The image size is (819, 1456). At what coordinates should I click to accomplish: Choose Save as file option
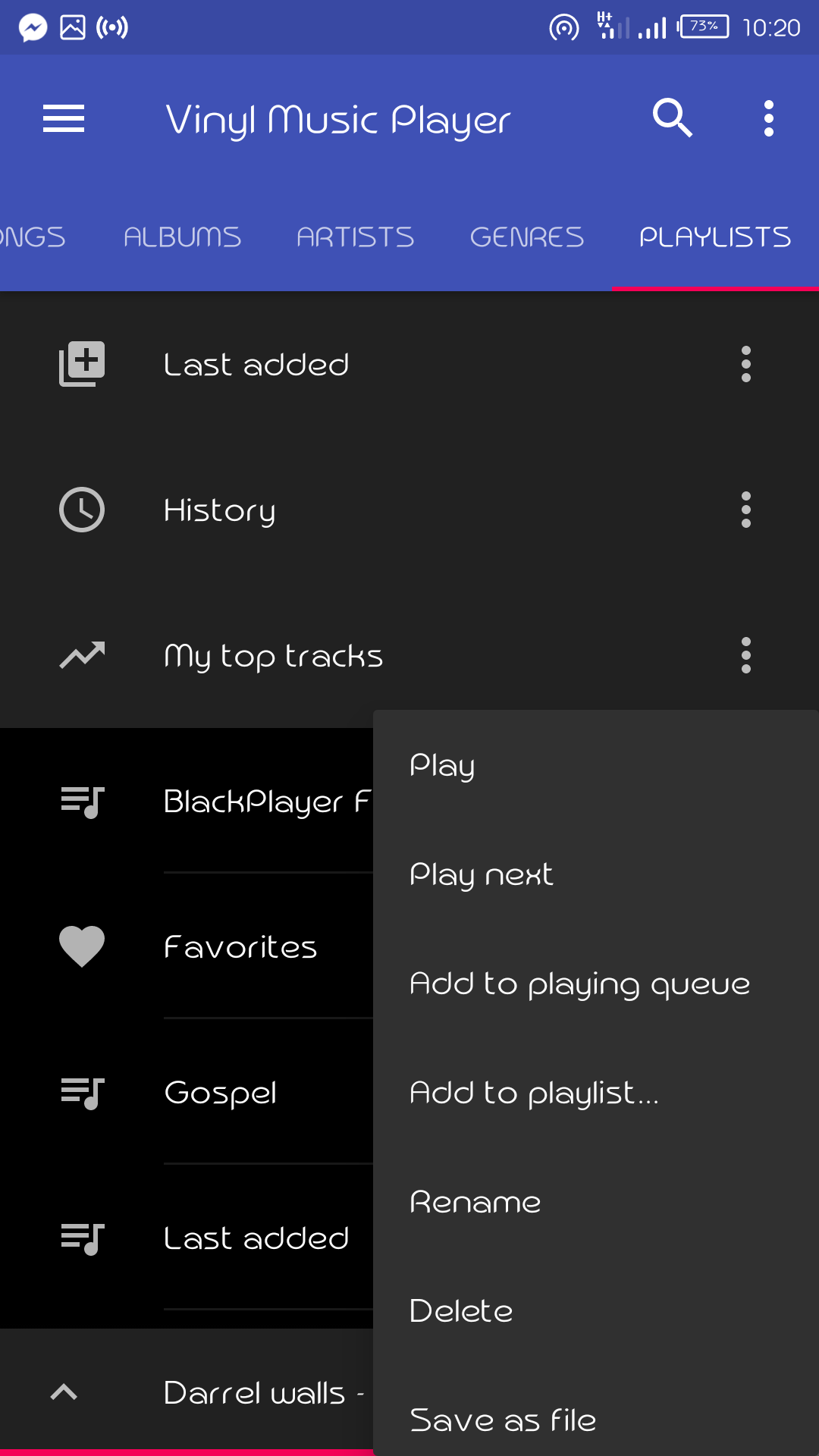(x=502, y=1420)
